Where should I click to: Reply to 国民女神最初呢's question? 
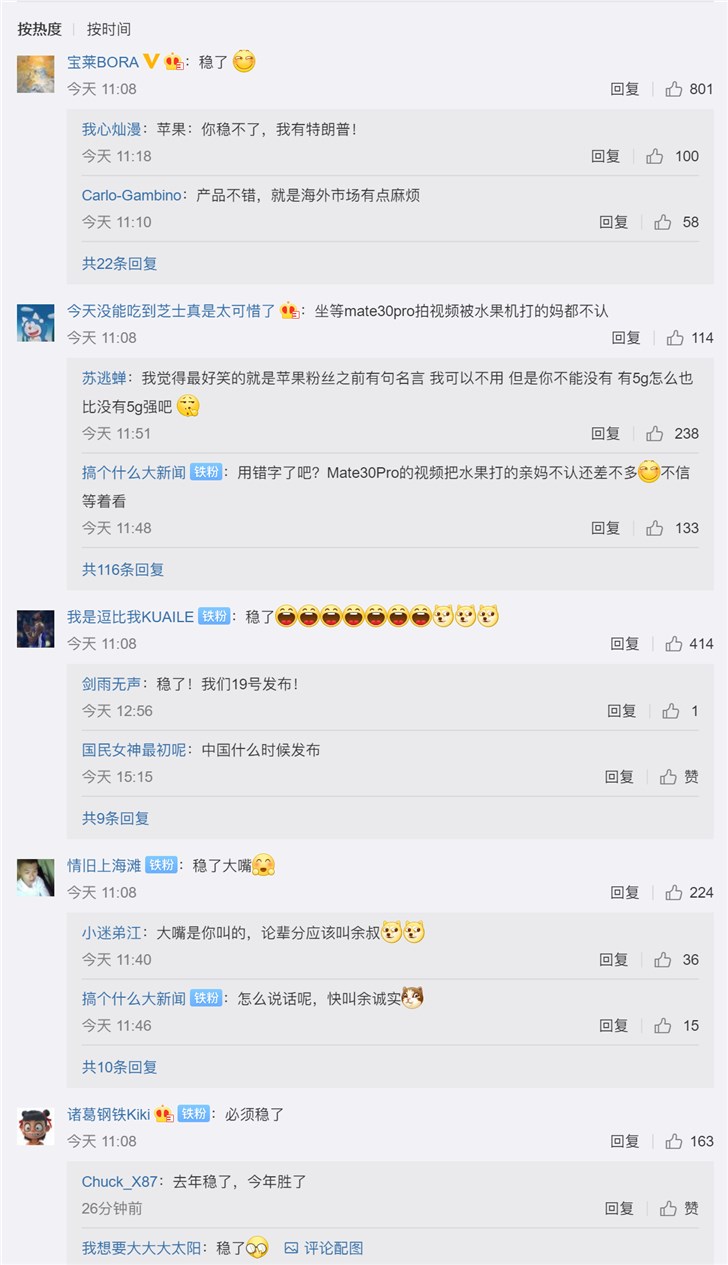(x=619, y=777)
